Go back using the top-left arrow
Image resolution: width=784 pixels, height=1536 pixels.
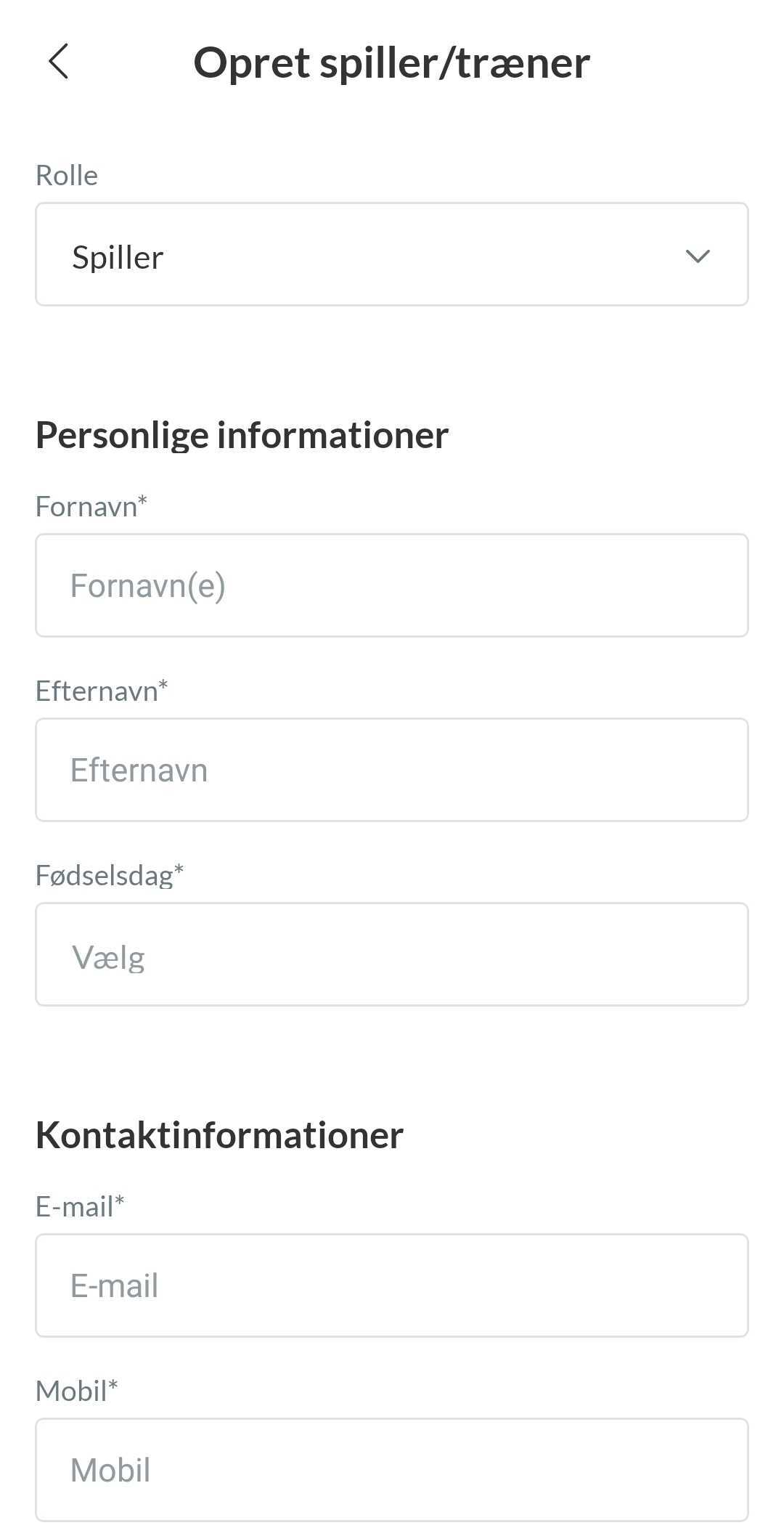(x=59, y=61)
